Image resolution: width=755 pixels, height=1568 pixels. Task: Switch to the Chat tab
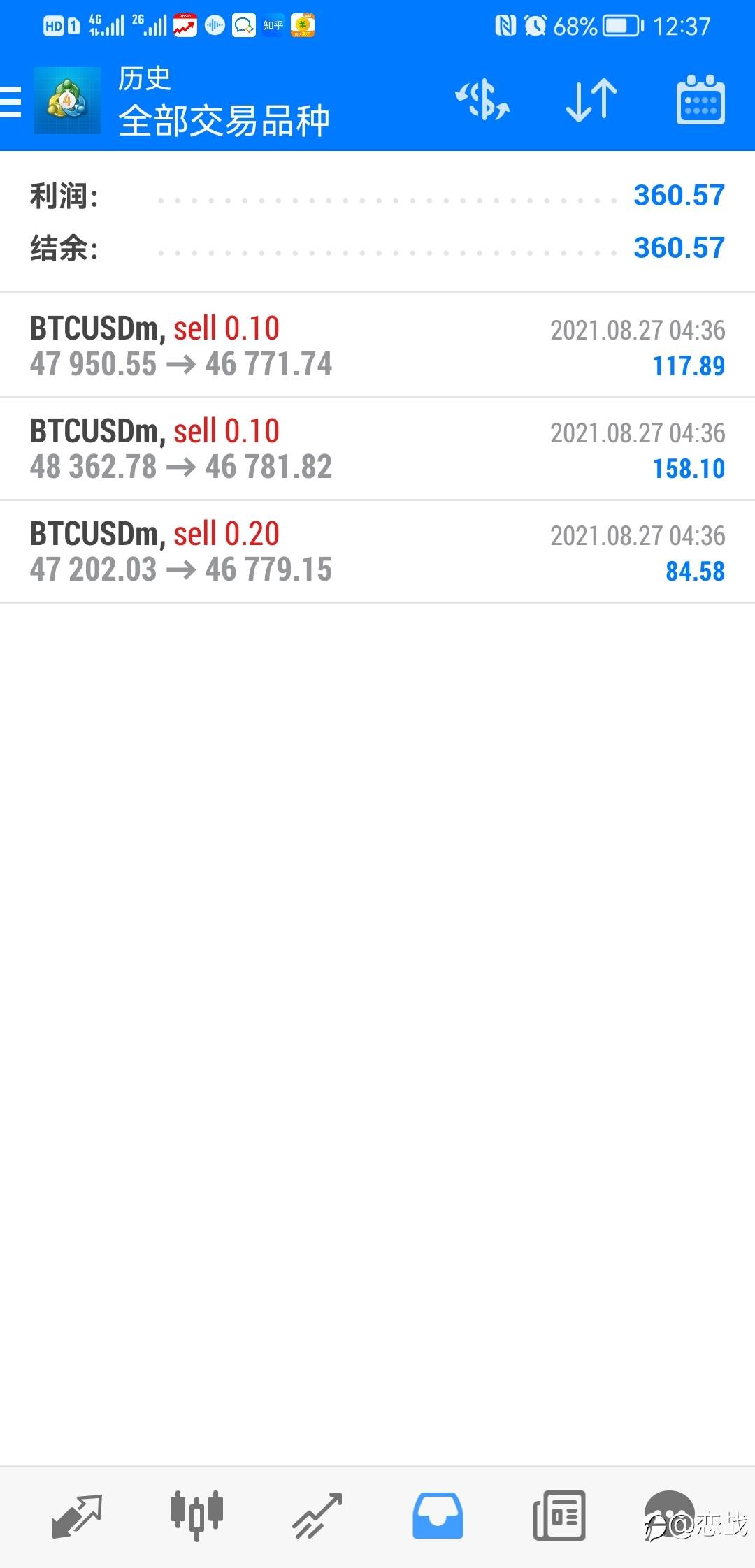click(670, 1515)
